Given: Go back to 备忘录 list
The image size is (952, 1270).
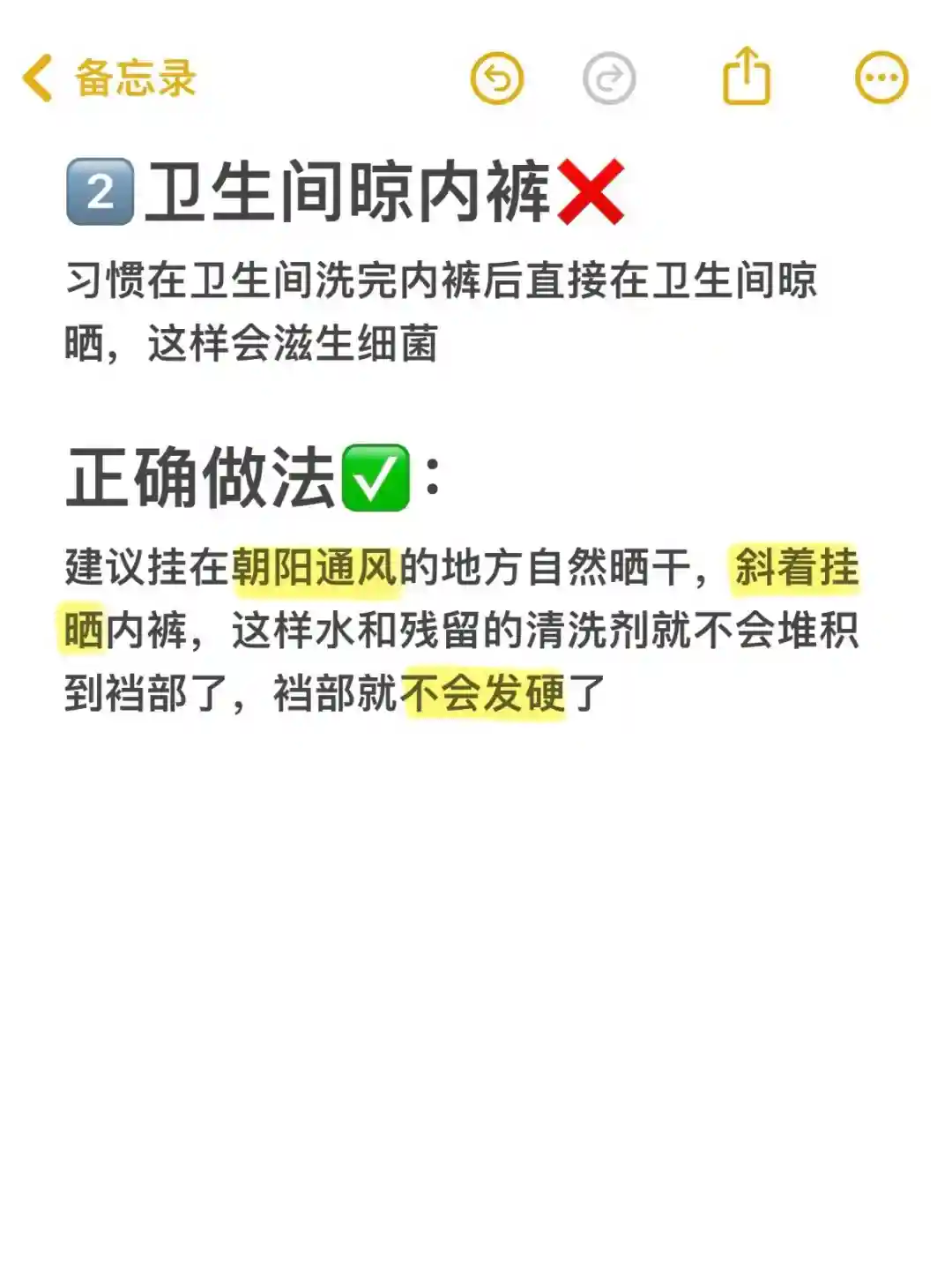Looking at the screenshot, I should pyautogui.click(x=108, y=78).
